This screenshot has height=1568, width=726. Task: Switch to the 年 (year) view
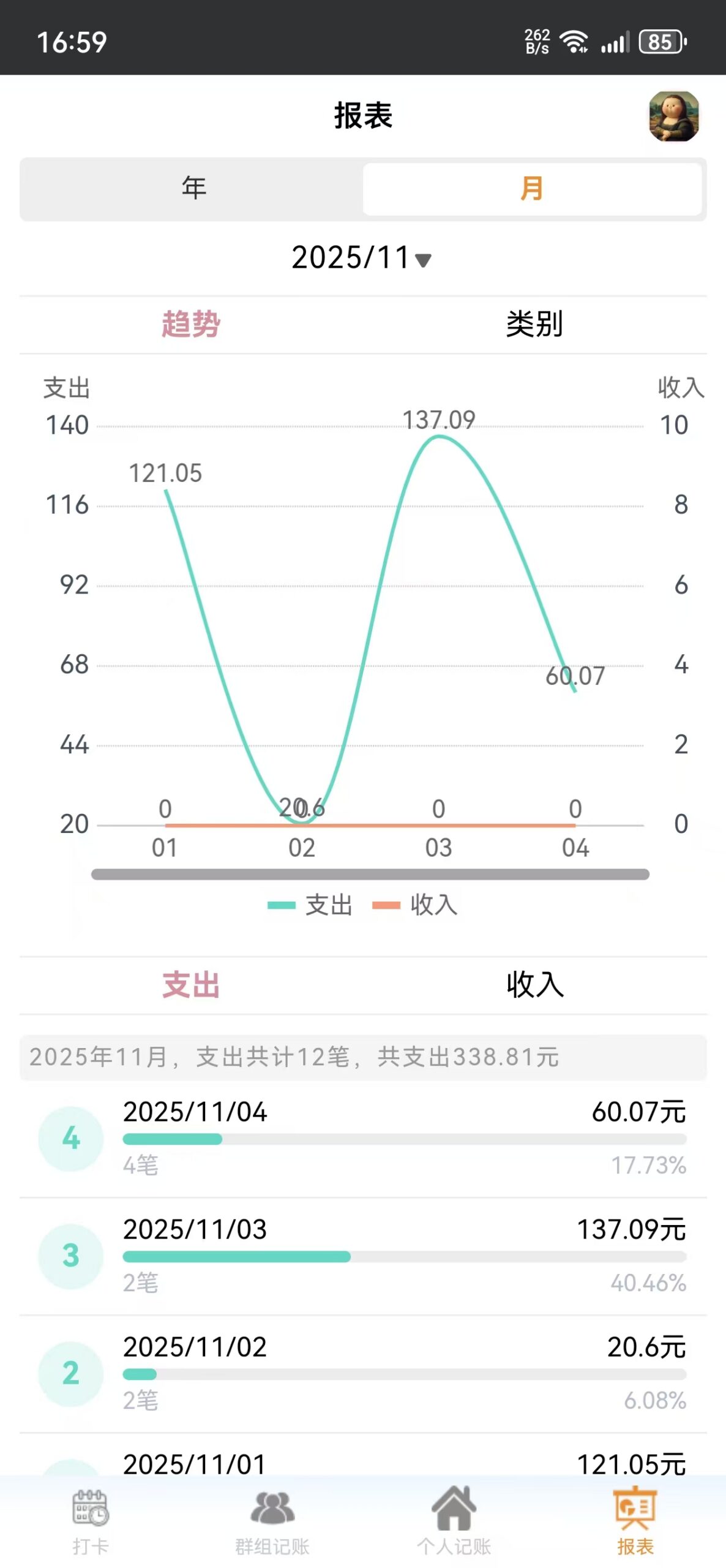coord(193,188)
